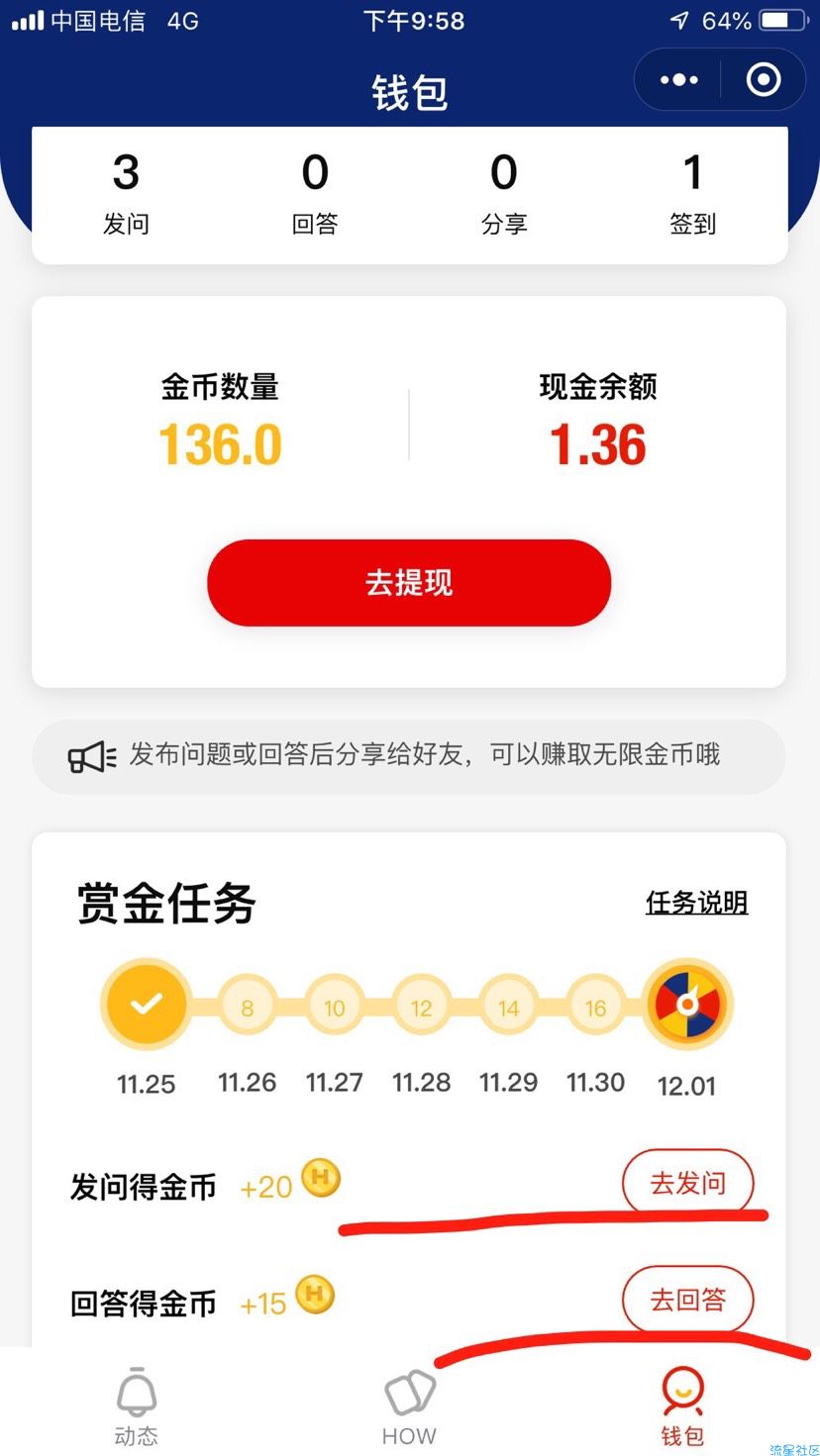Select the 钱包 wallet tab
The width and height of the screenshot is (820, 1456).
682,1406
